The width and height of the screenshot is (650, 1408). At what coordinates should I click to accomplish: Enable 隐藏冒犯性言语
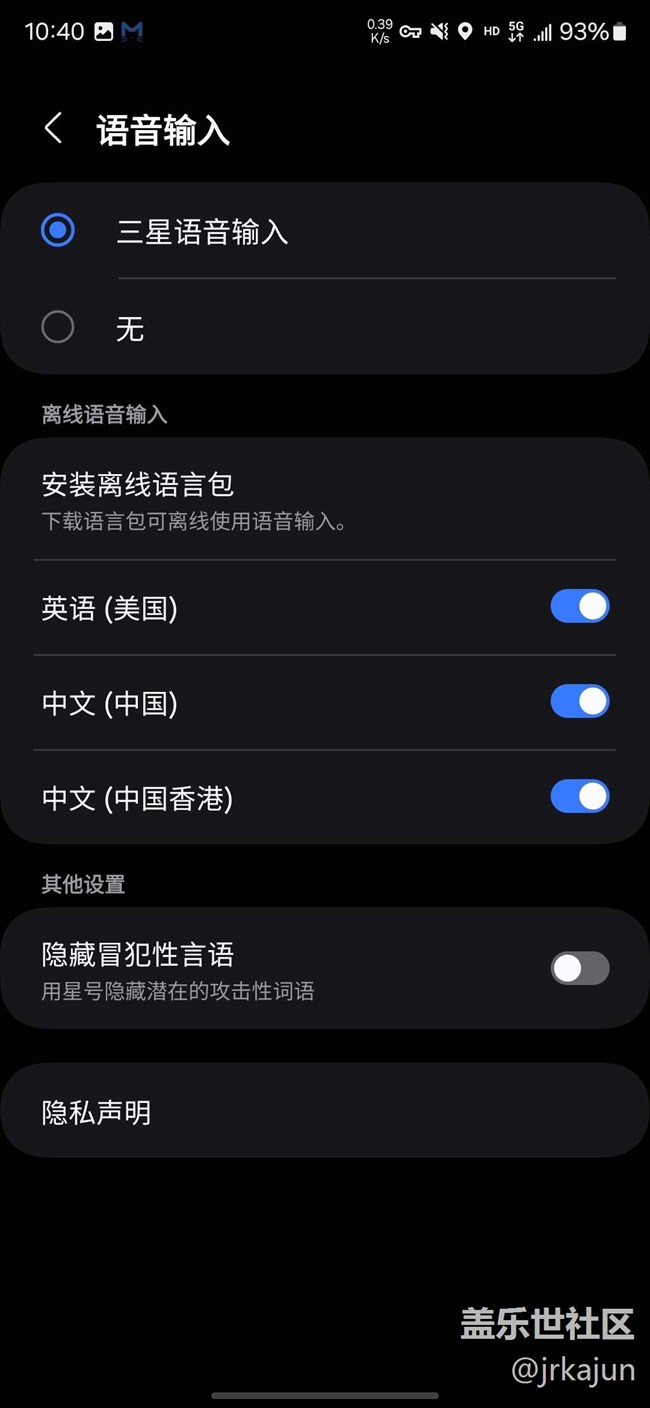tap(579, 968)
